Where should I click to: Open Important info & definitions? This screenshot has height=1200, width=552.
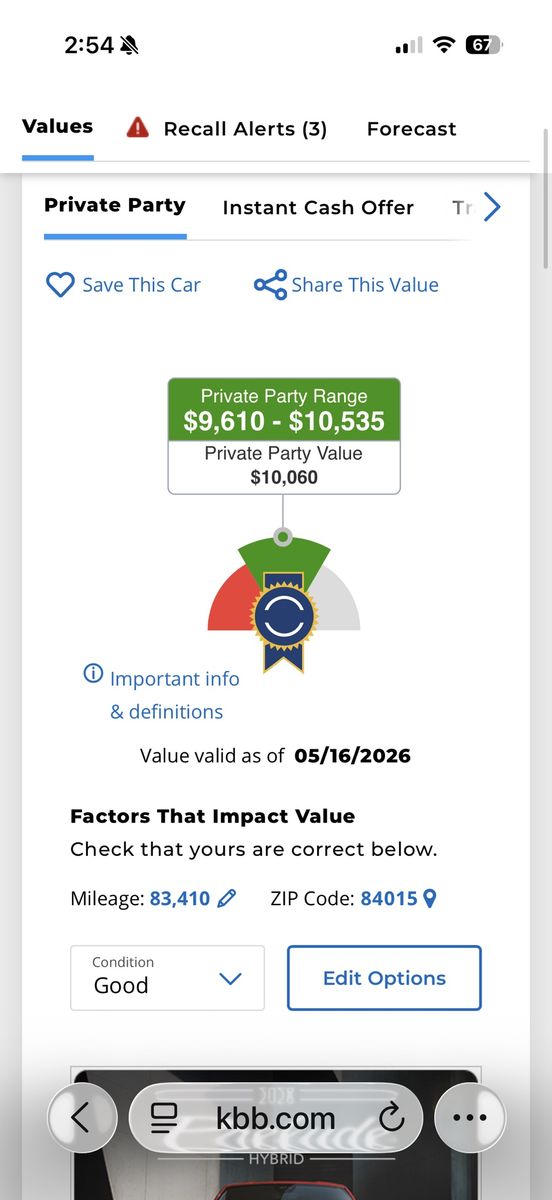point(162,695)
